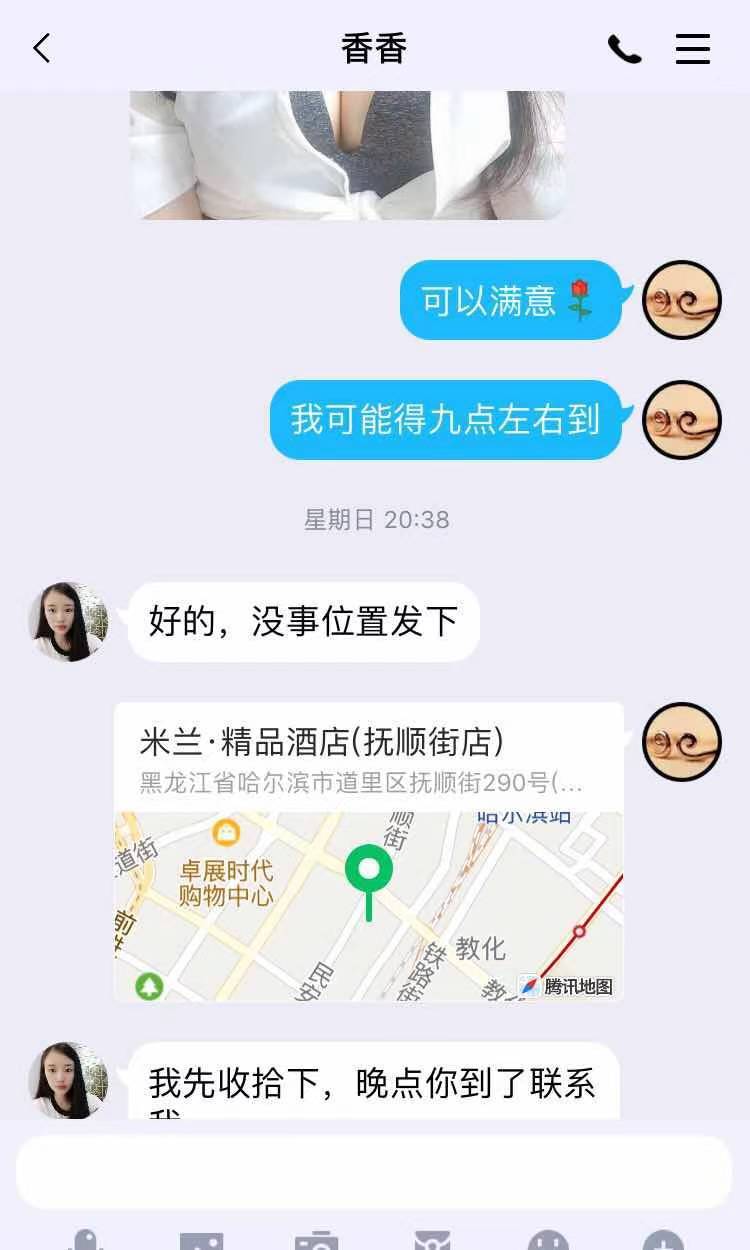View 香香's avatar beside 好的,没事位置发下
The width and height of the screenshot is (750, 1250).
point(68,621)
